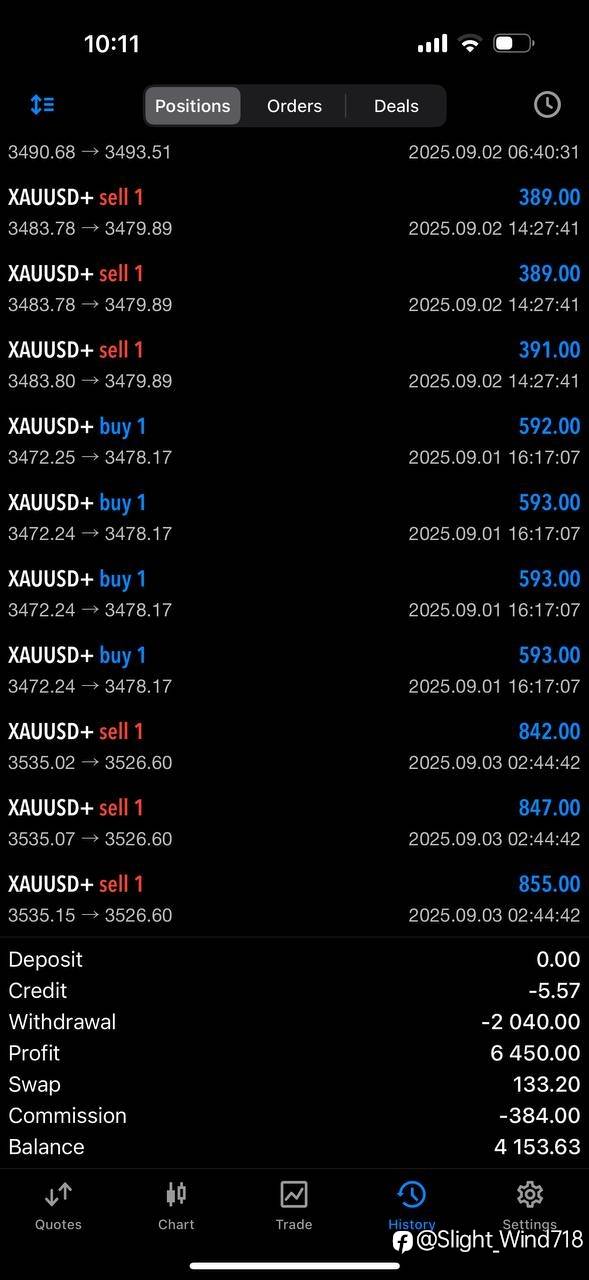Open the history date range clock
This screenshot has width=589, height=1280.
(547, 104)
